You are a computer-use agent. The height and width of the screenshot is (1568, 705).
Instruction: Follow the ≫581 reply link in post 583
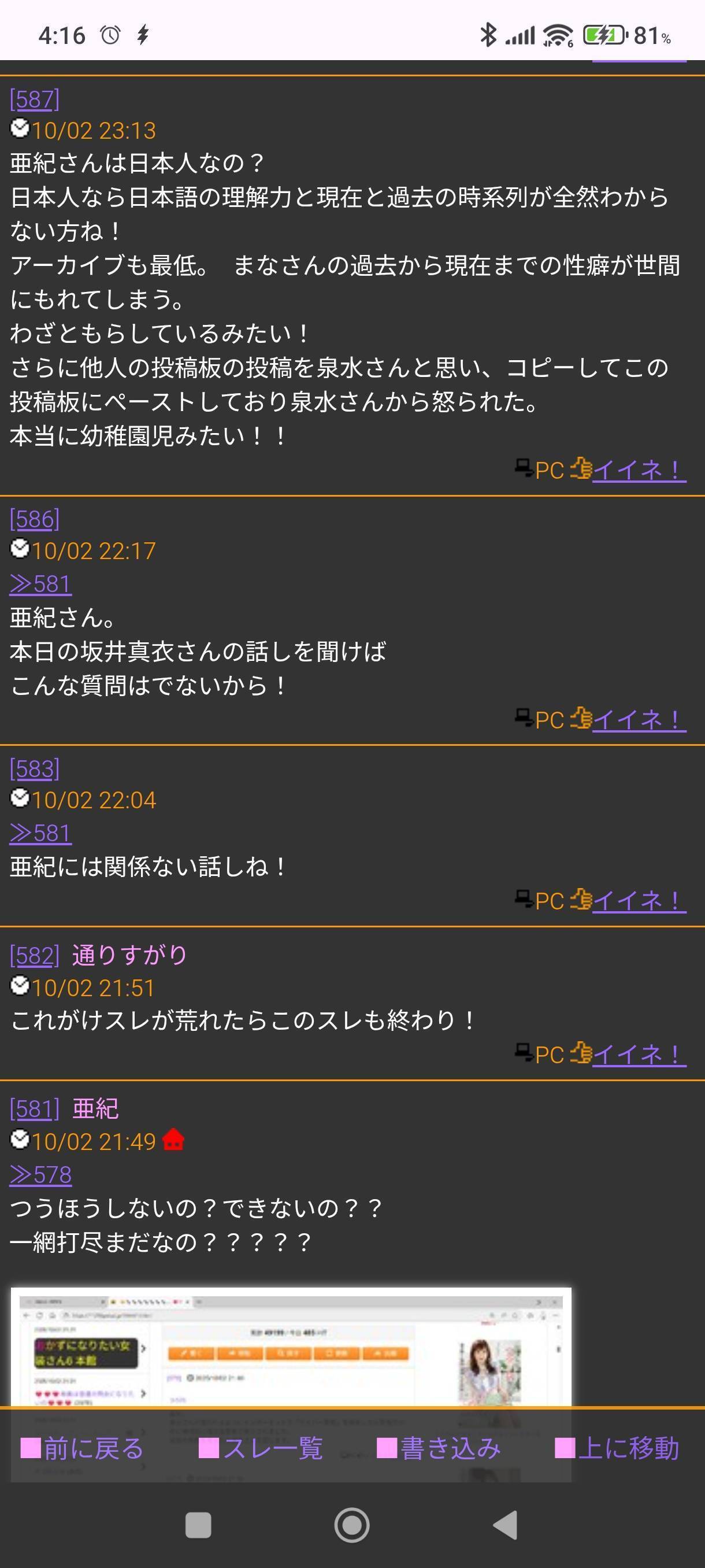click(x=41, y=833)
